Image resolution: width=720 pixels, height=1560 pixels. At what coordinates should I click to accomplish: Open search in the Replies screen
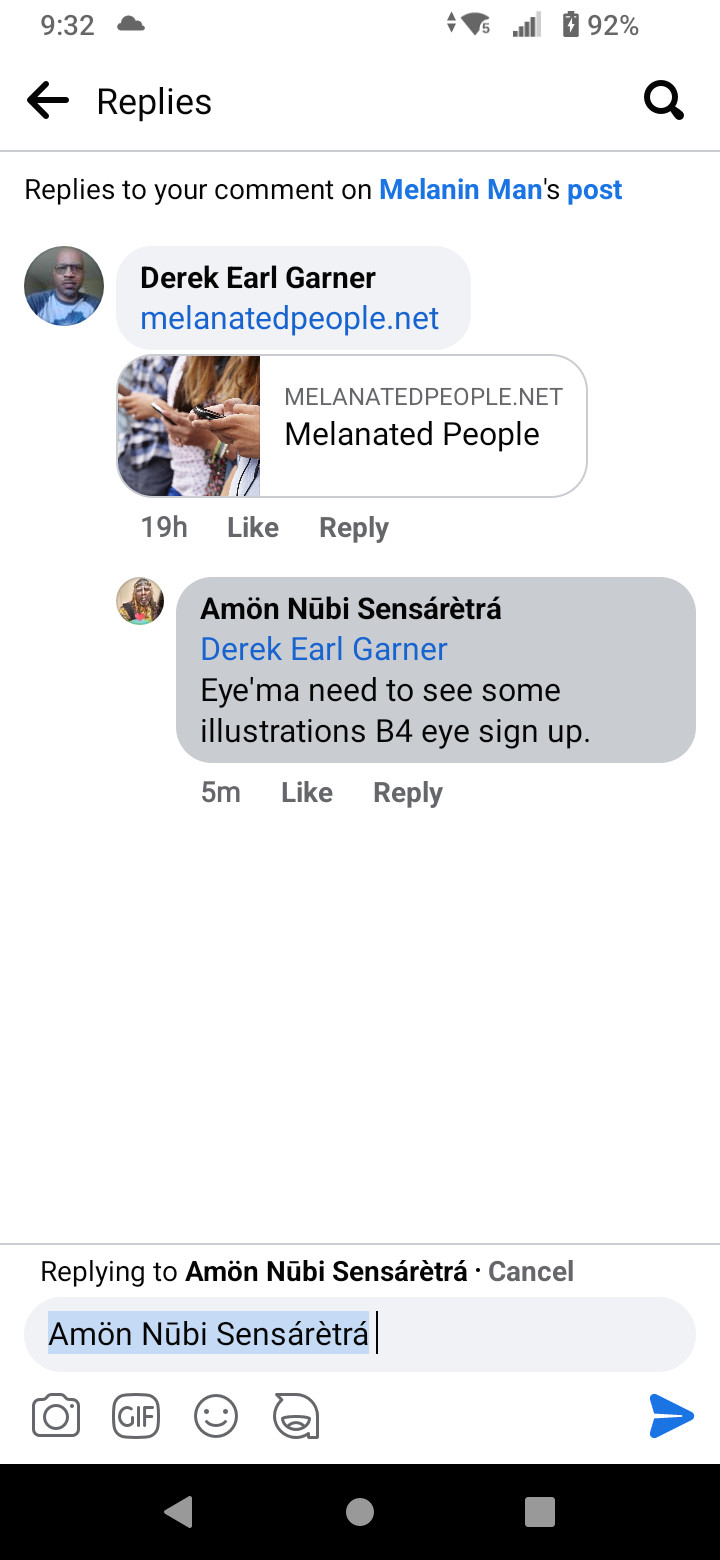point(663,101)
